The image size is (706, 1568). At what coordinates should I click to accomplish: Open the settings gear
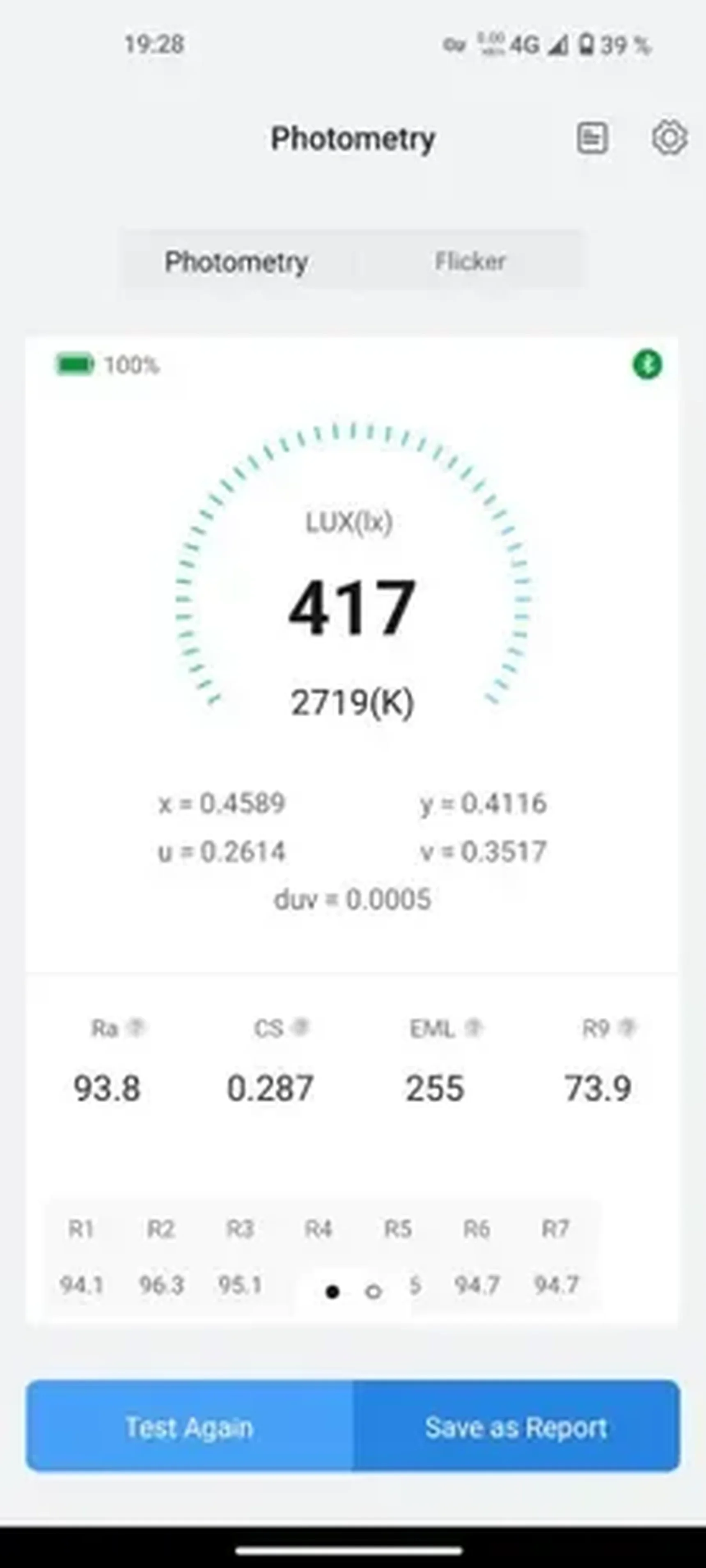pos(669,137)
